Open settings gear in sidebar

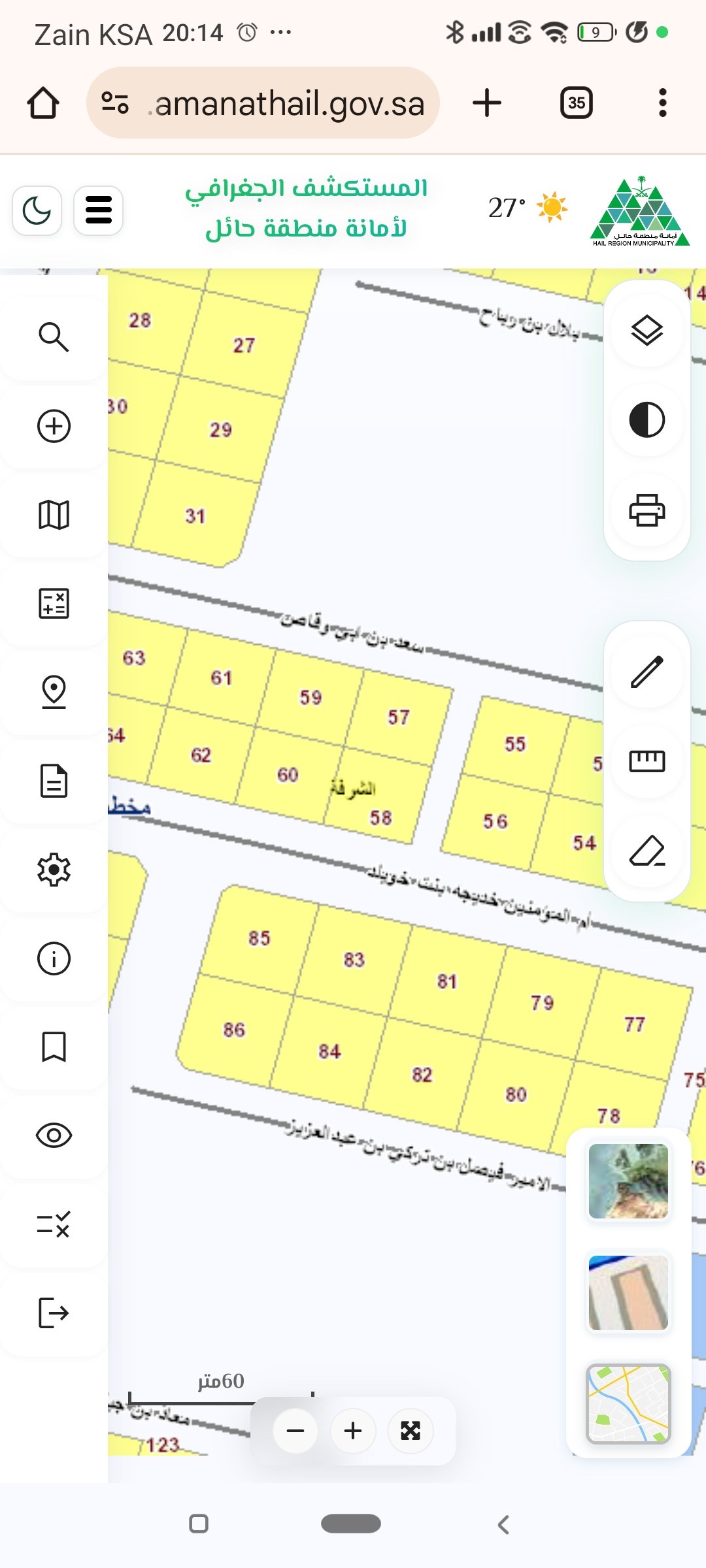click(x=54, y=870)
